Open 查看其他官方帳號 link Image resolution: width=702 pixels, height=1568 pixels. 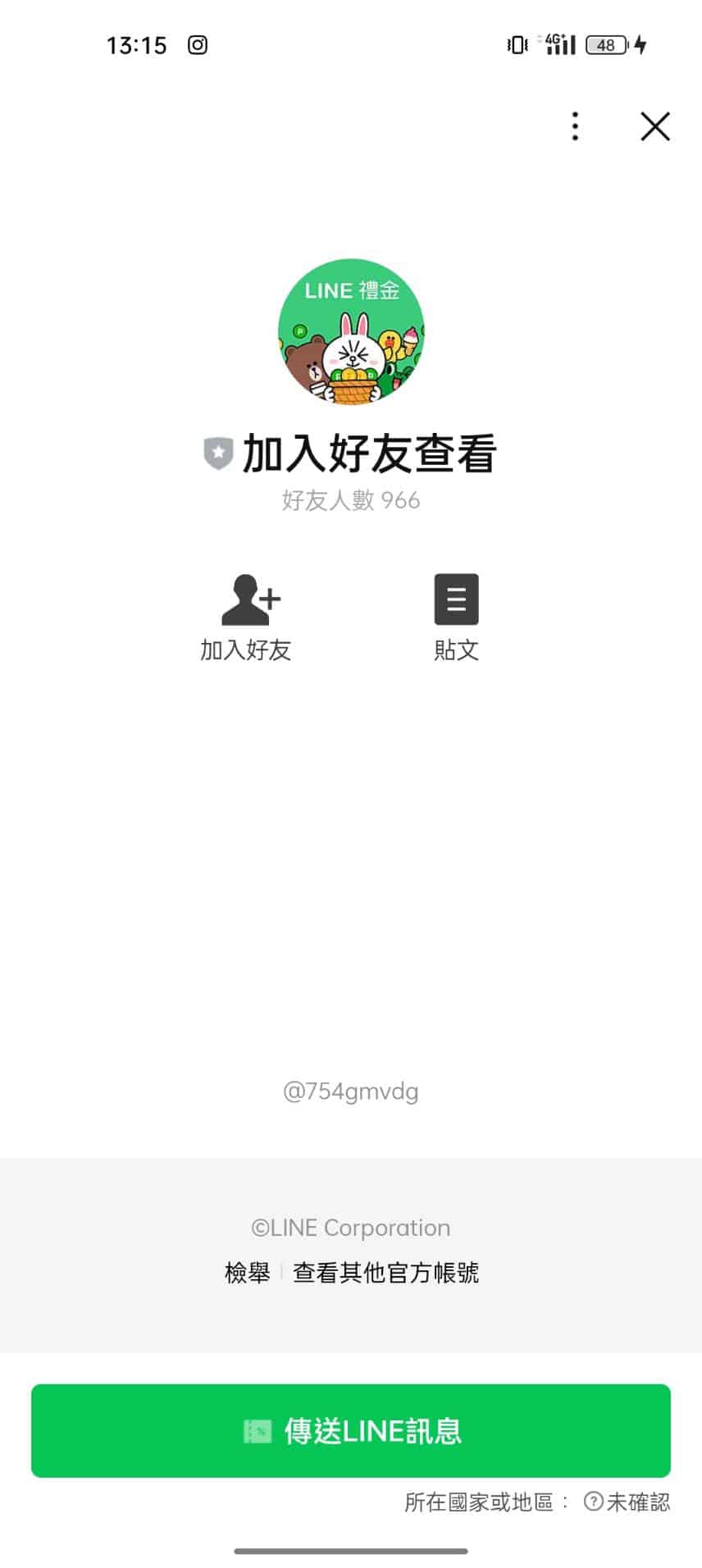click(x=385, y=1273)
